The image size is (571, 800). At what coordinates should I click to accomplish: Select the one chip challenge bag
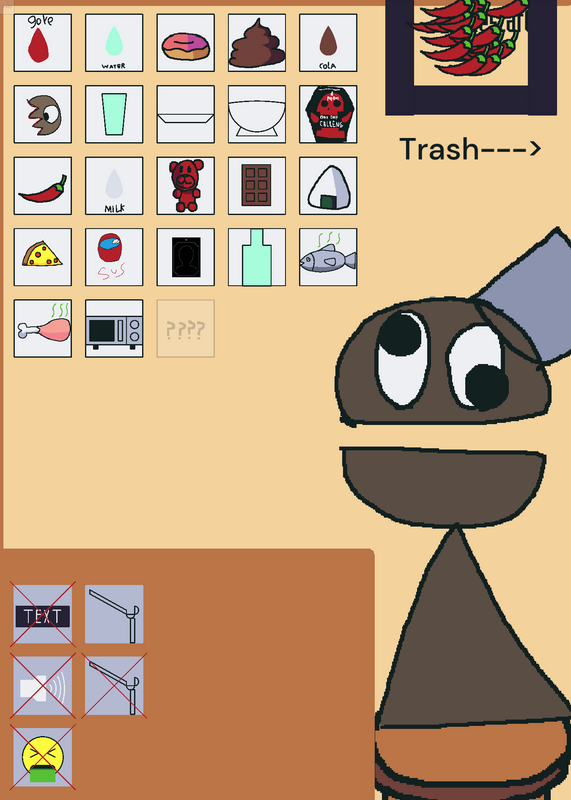(328, 114)
